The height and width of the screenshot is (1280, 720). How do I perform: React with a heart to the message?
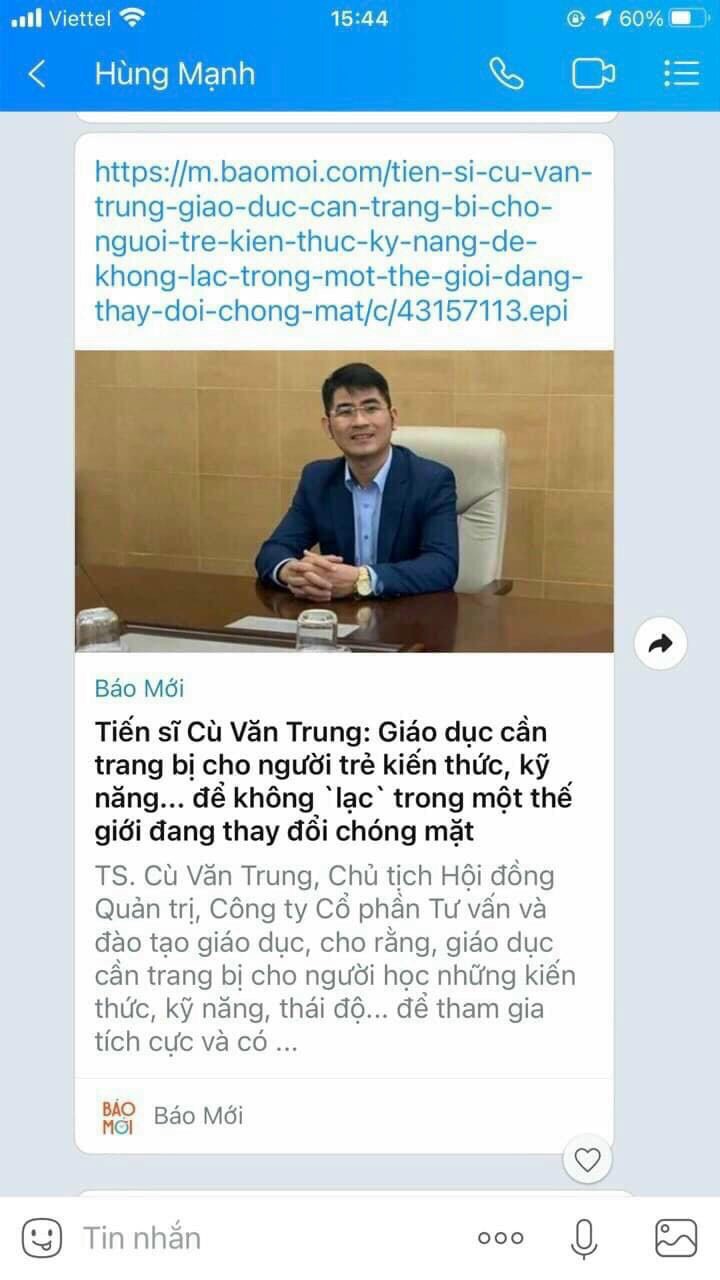point(587,1159)
